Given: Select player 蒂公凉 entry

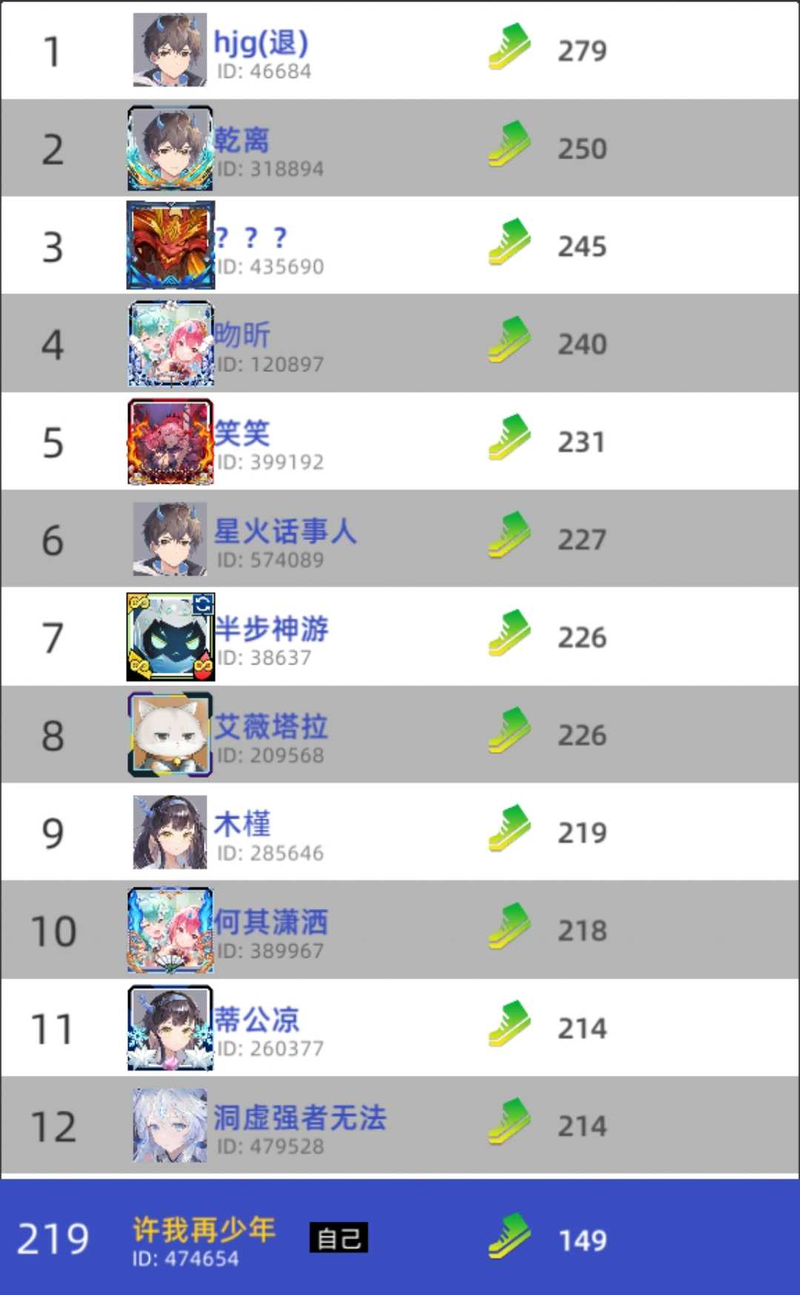Looking at the screenshot, I should pos(257,1020).
